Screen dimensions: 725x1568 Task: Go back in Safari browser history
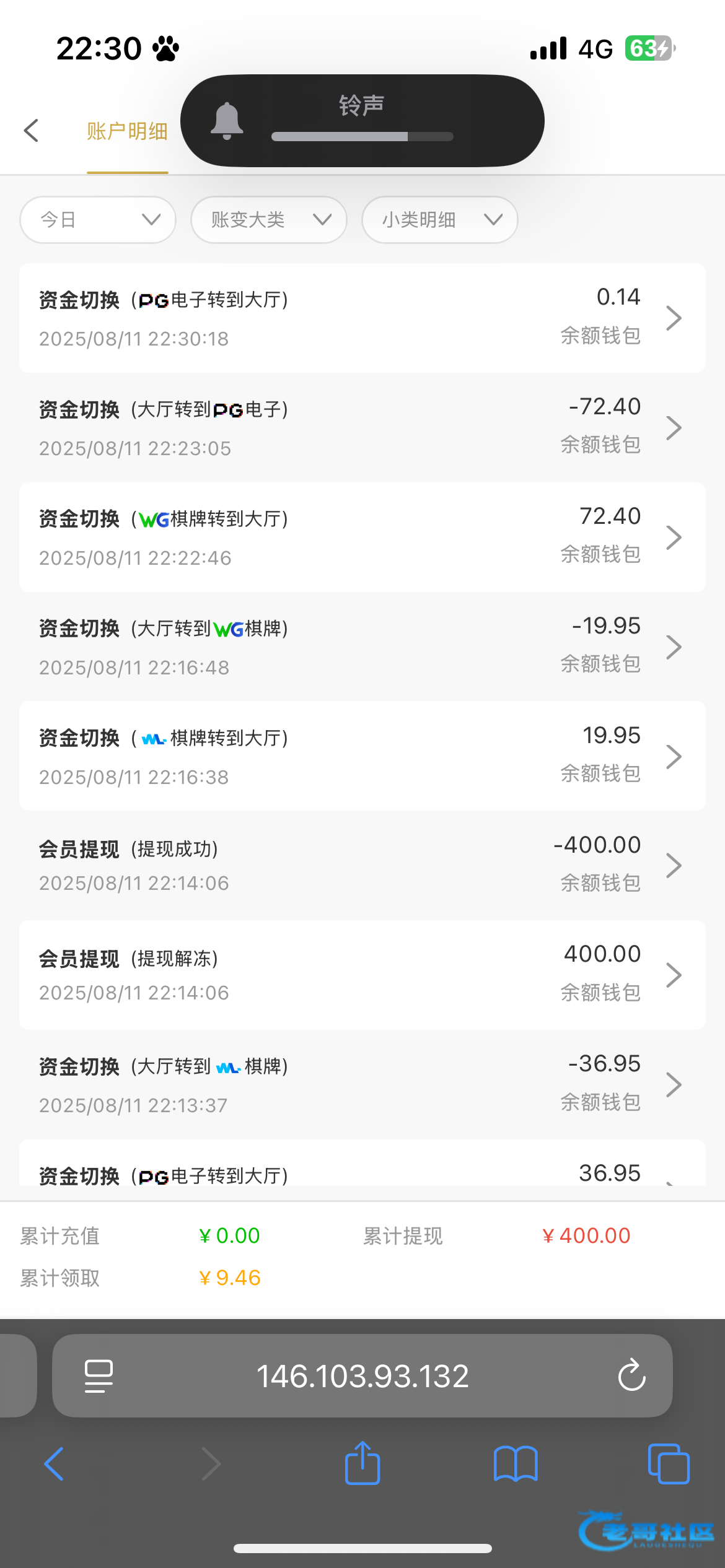coord(55,1464)
